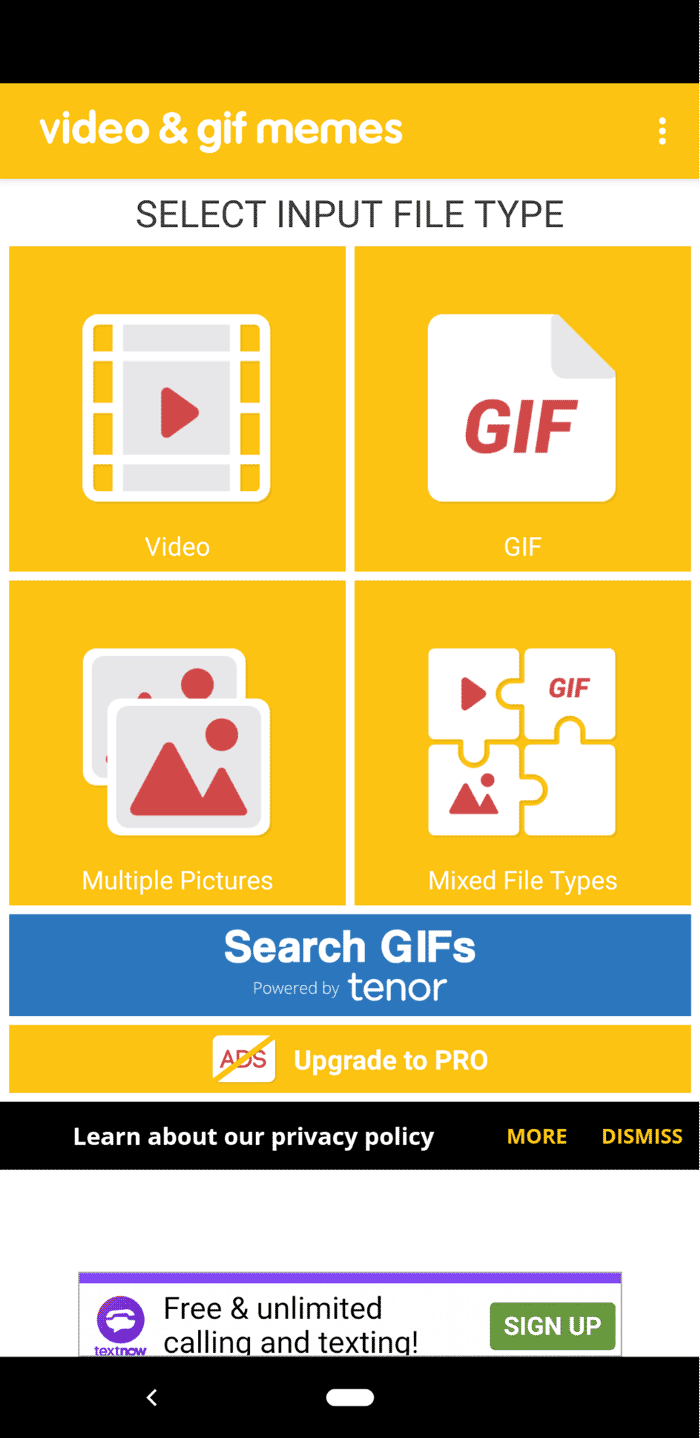700x1438 pixels.
Task: Open the Mixed File Types tile
Action: coord(522,742)
